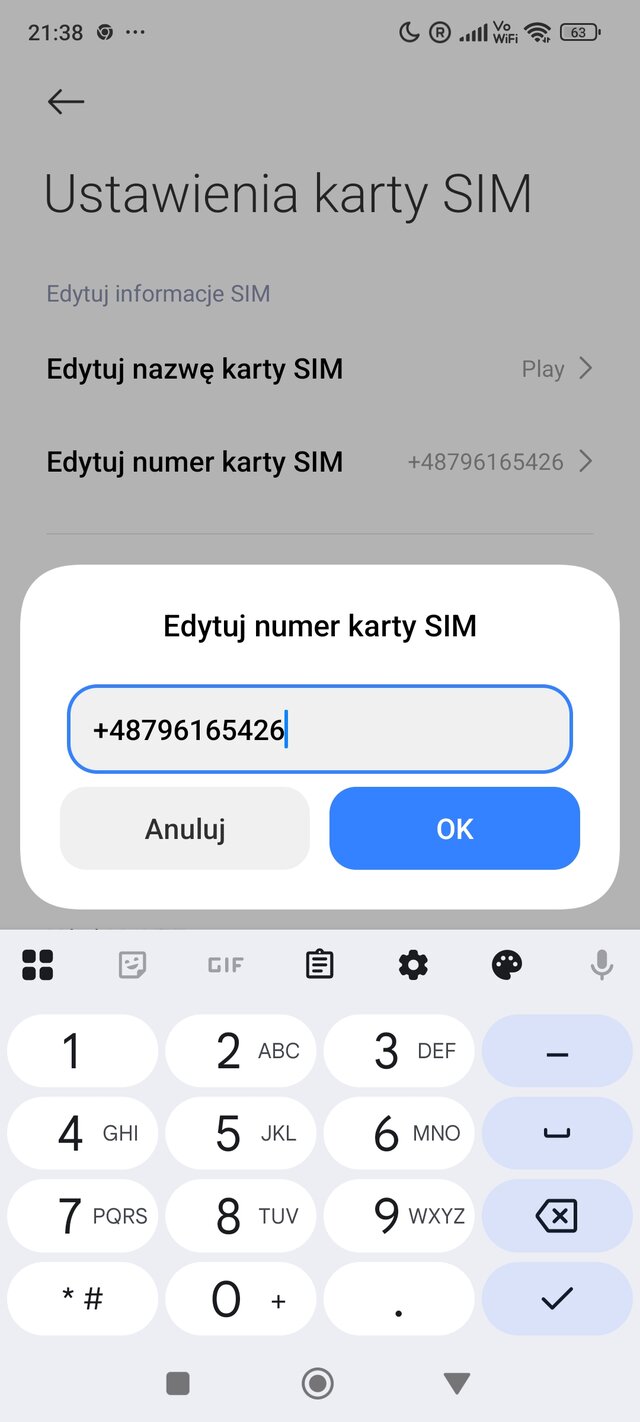Confirm the SIM number with OK
The height and width of the screenshot is (1422, 640).
[455, 828]
